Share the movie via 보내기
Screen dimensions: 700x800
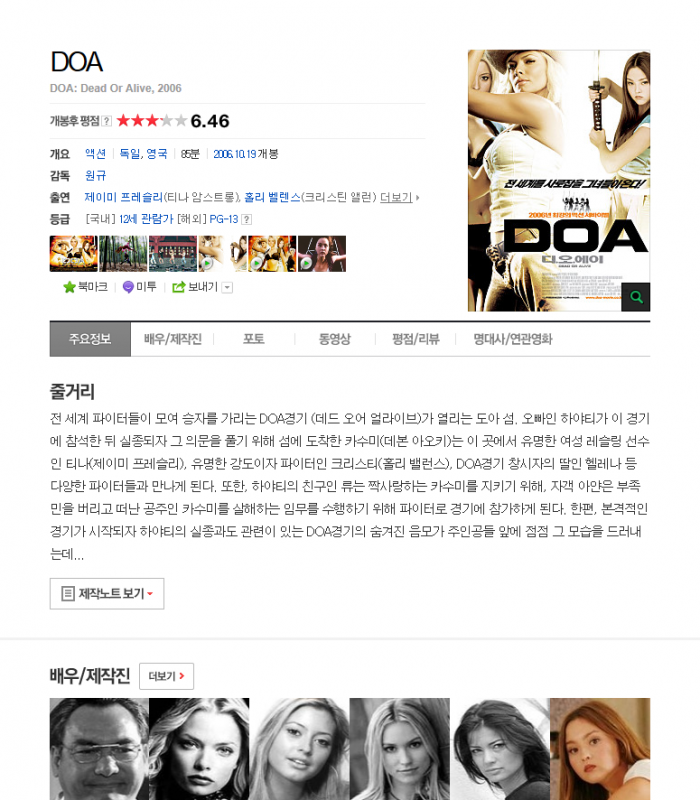(195, 287)
